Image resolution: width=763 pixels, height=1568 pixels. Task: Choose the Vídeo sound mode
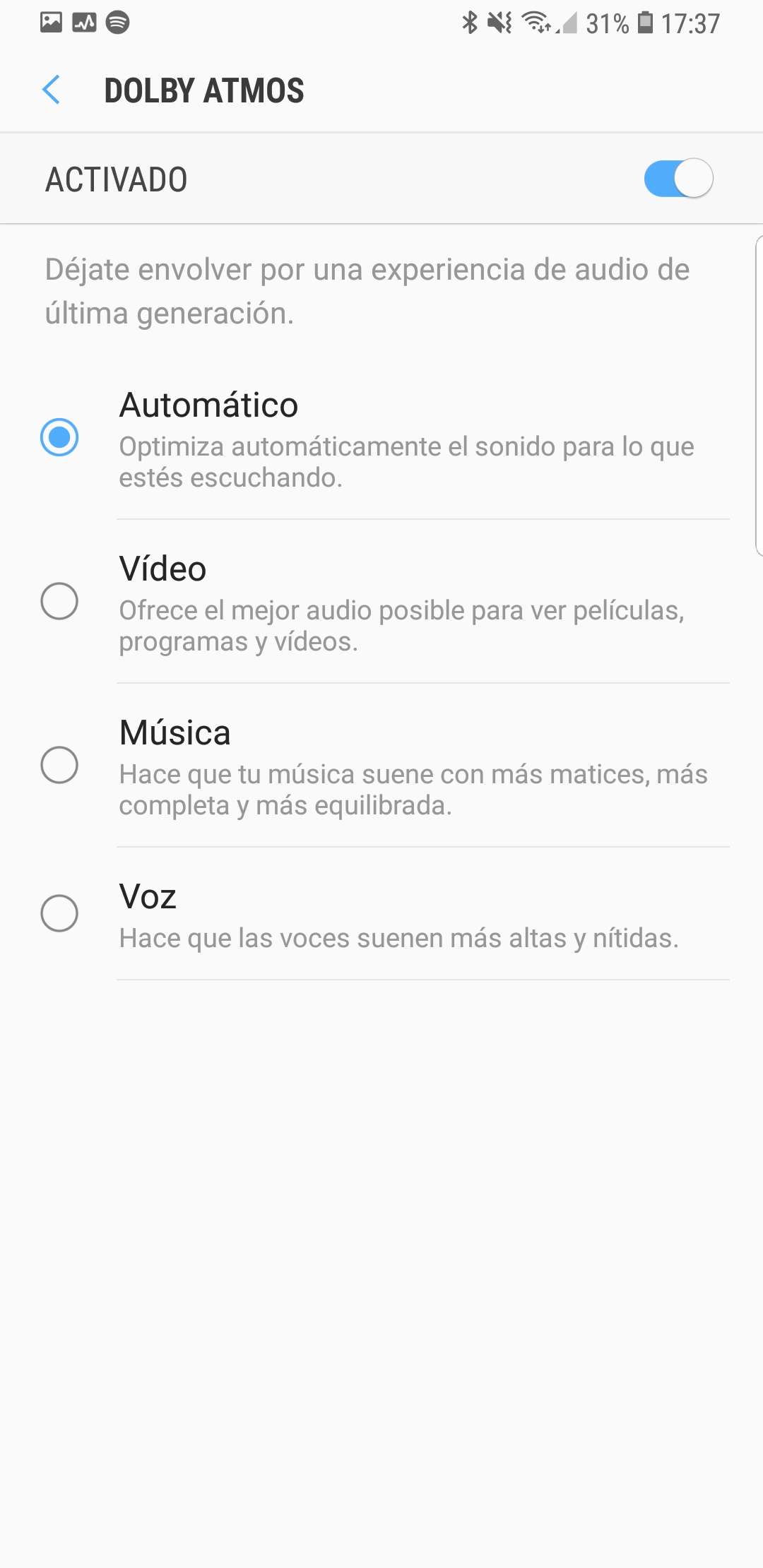pos(381,602)
